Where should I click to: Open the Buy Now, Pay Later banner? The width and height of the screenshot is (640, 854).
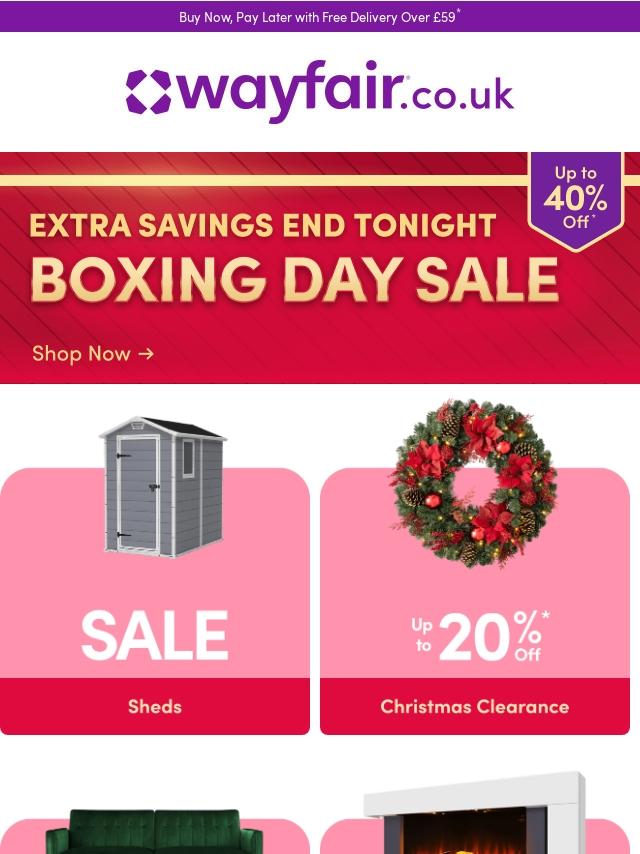point(319,17)
